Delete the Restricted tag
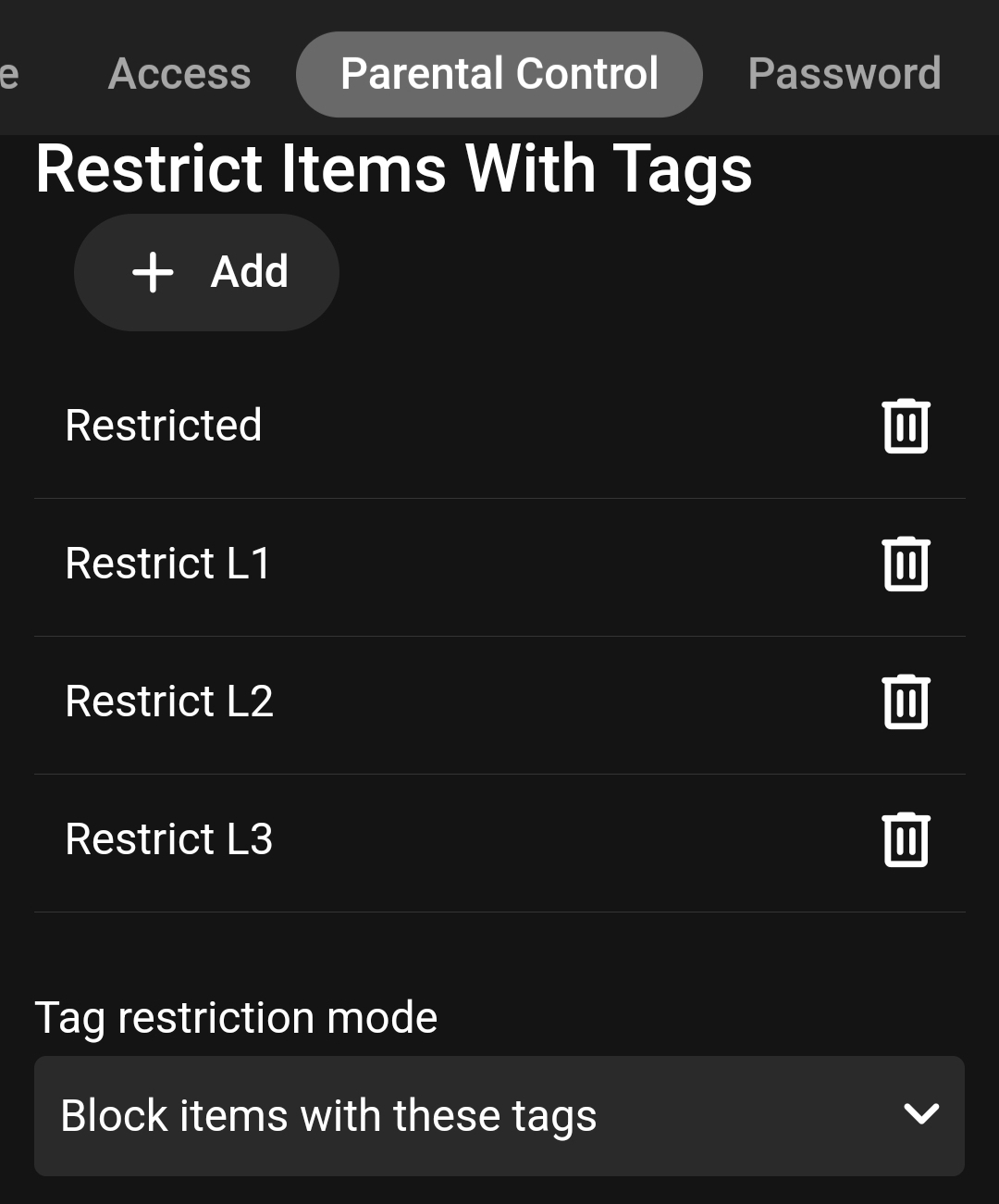Viewport: 999px width, 1204px height. (906, 427)
